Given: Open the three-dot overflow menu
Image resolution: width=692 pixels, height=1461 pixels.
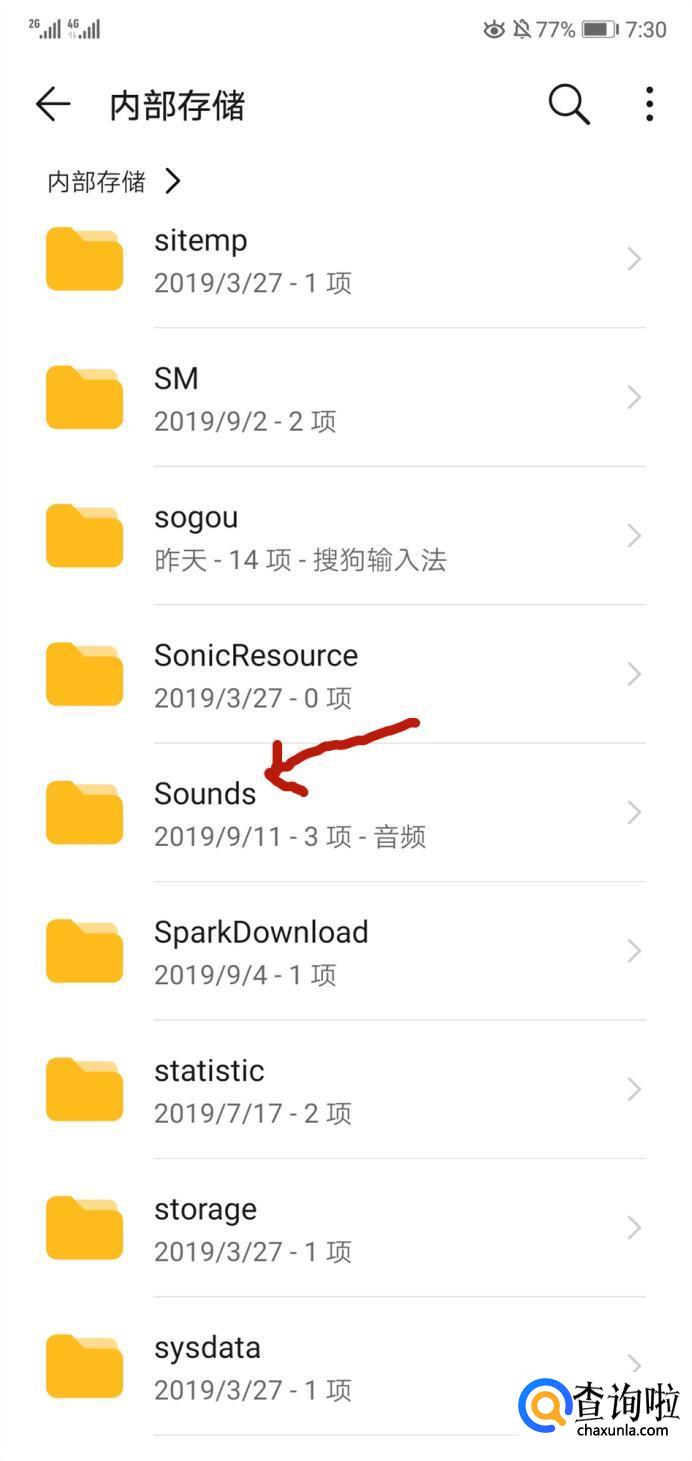Looking at the screenshot, I should 649,104.
